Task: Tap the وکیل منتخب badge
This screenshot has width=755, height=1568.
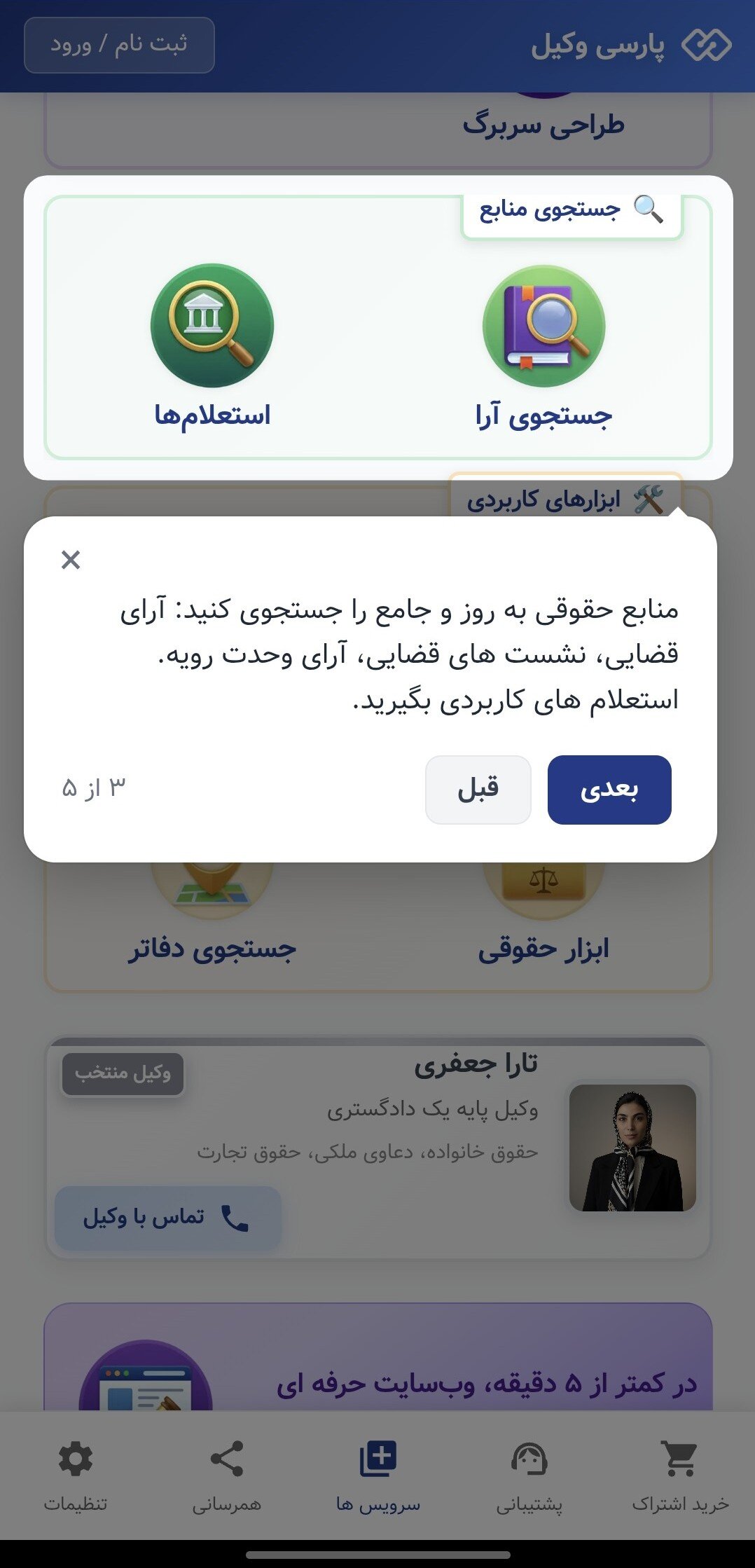Action: [x=125, y=1074]
